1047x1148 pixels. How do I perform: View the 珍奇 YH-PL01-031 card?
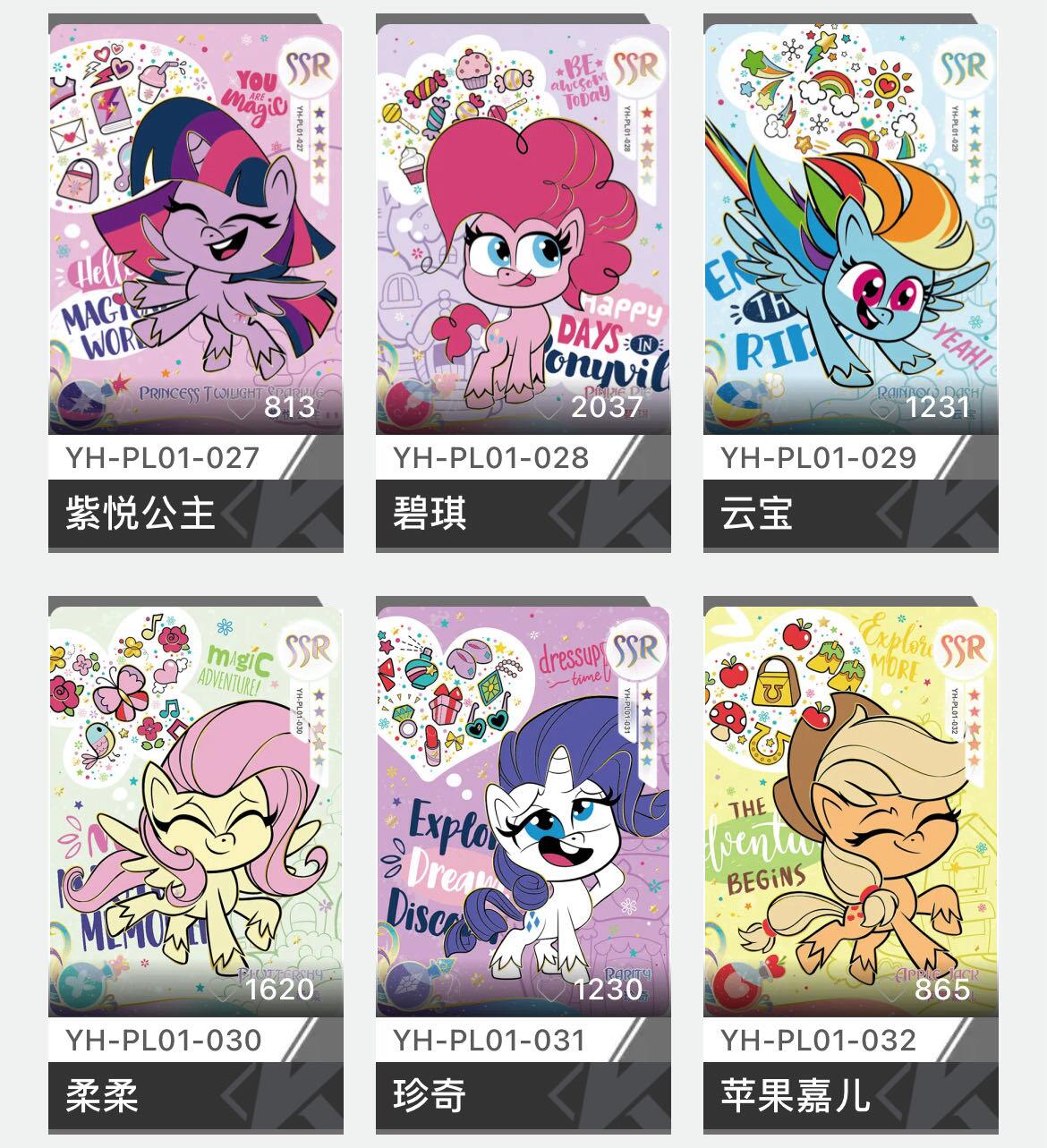point(523,805)
